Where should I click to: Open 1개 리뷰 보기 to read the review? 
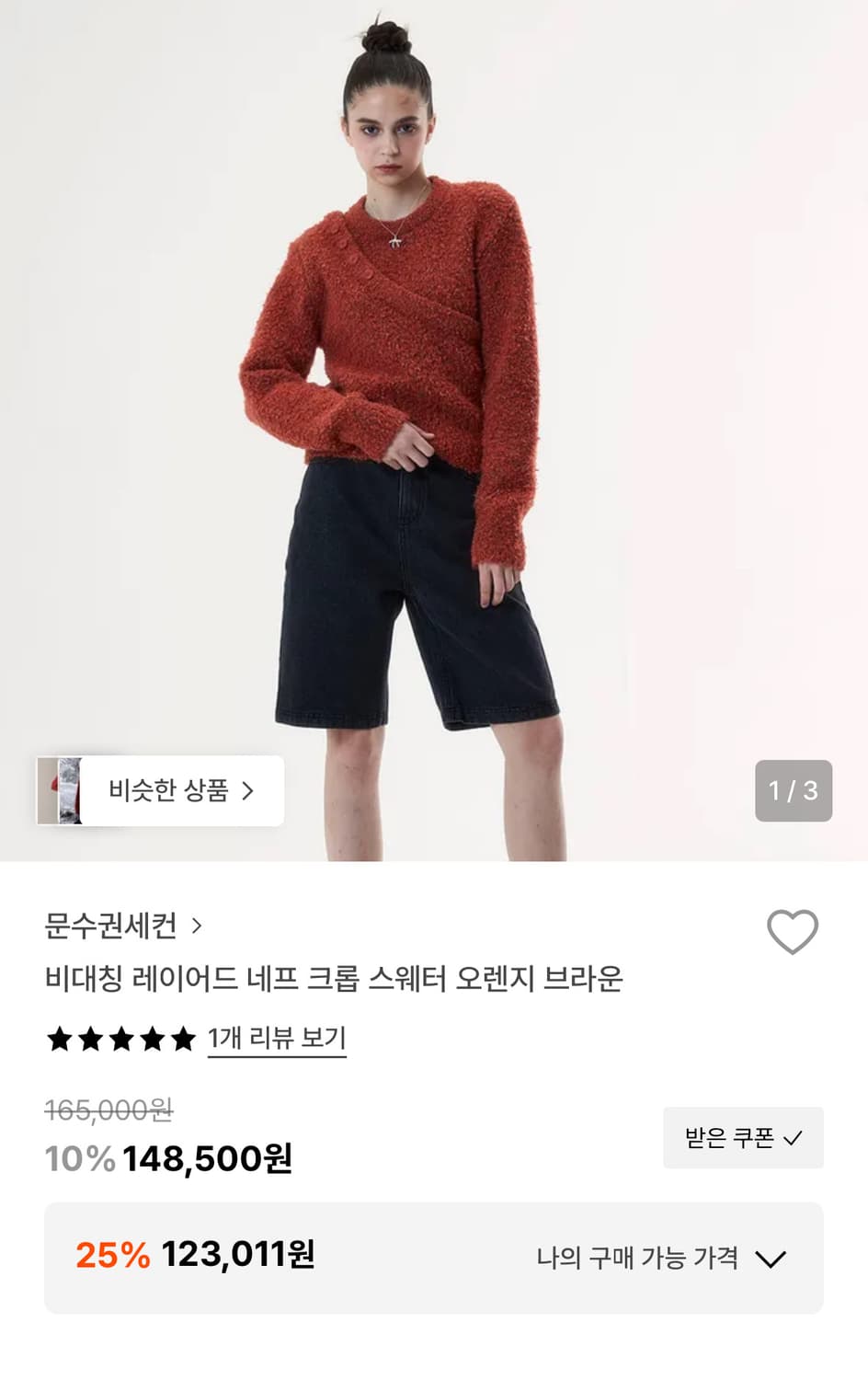point(275,1038)
